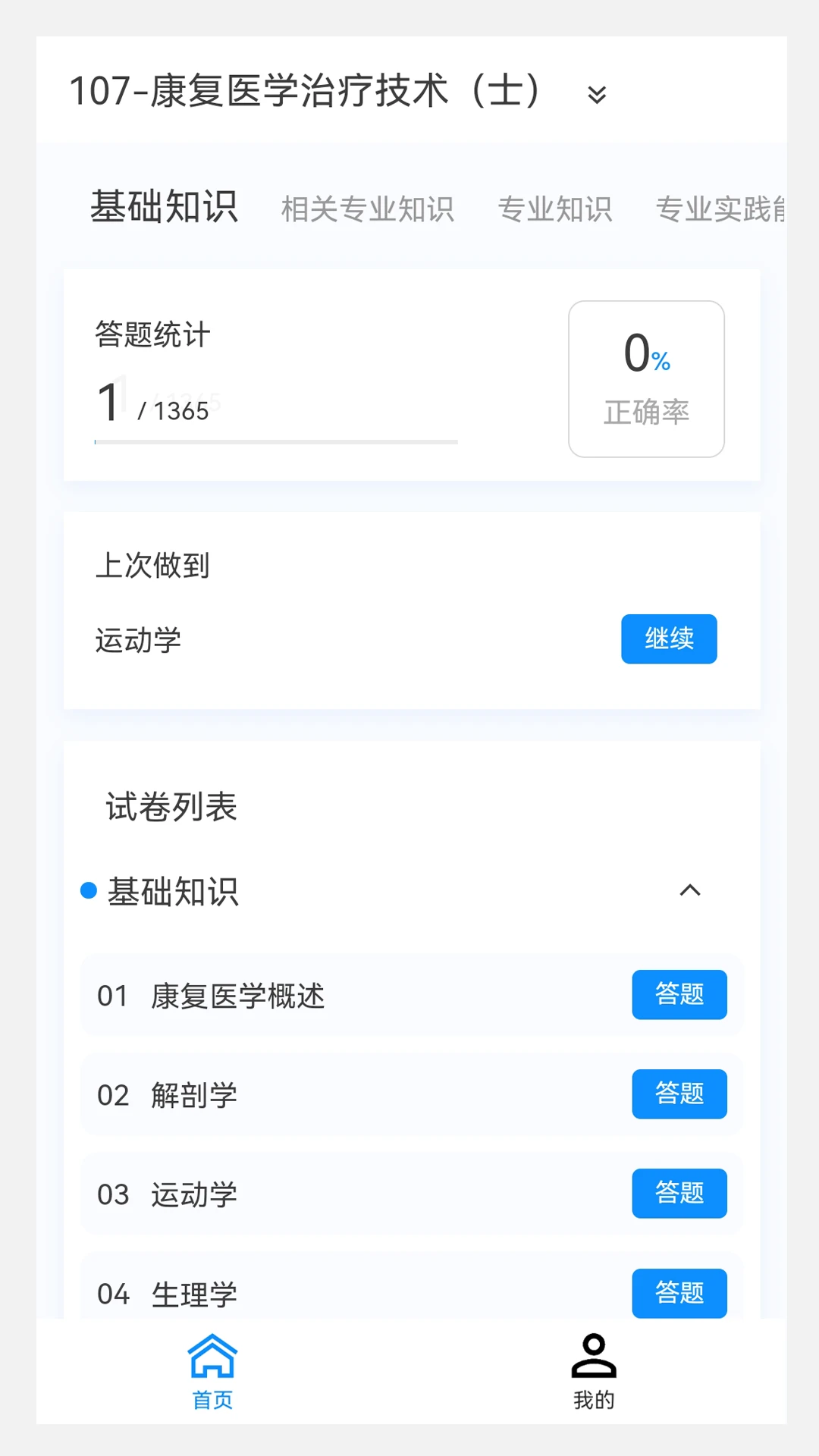Start answering 01 康复医学概述 questions
This screenshot has height=1456, width=819.
pos(679,995)
